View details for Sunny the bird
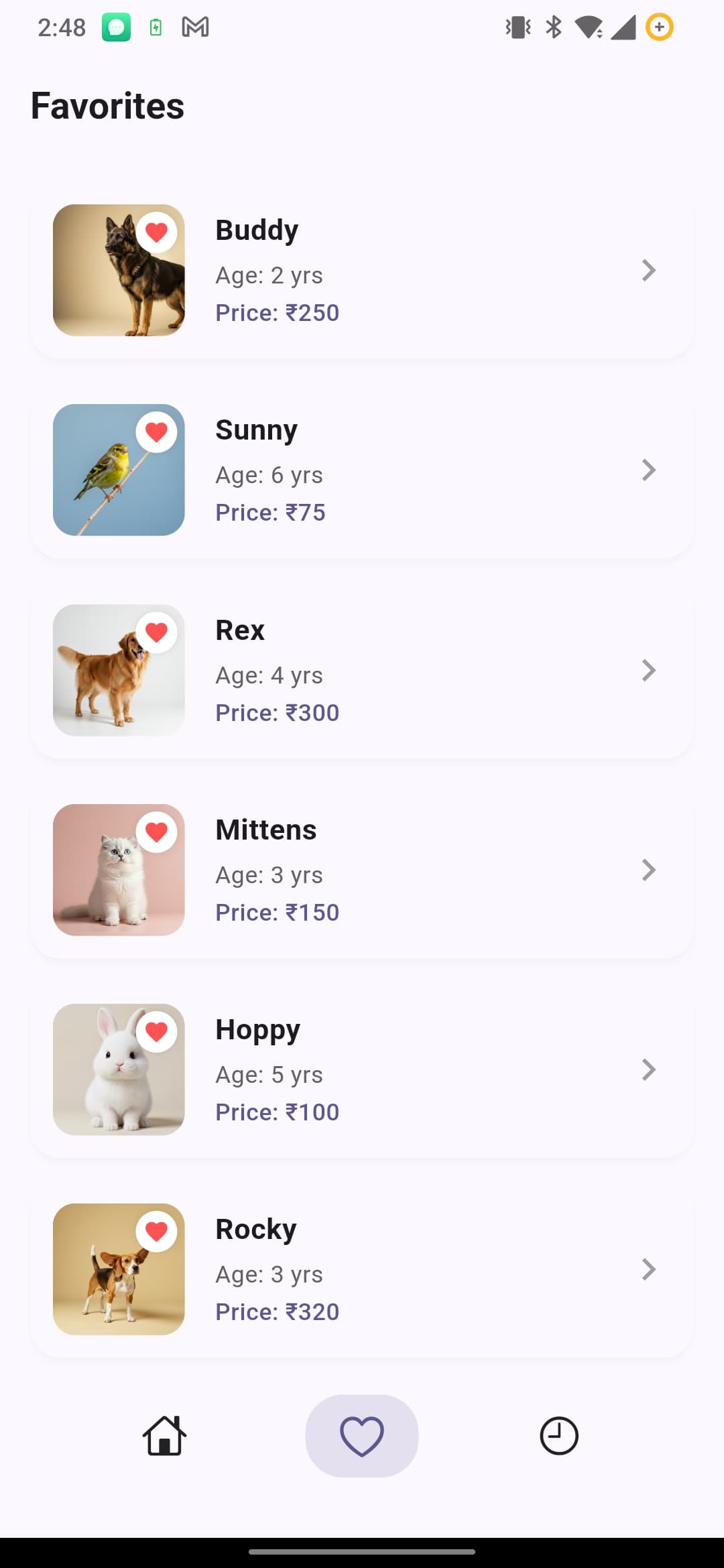Screen dimensions: 724x1568 pos(362,470)
